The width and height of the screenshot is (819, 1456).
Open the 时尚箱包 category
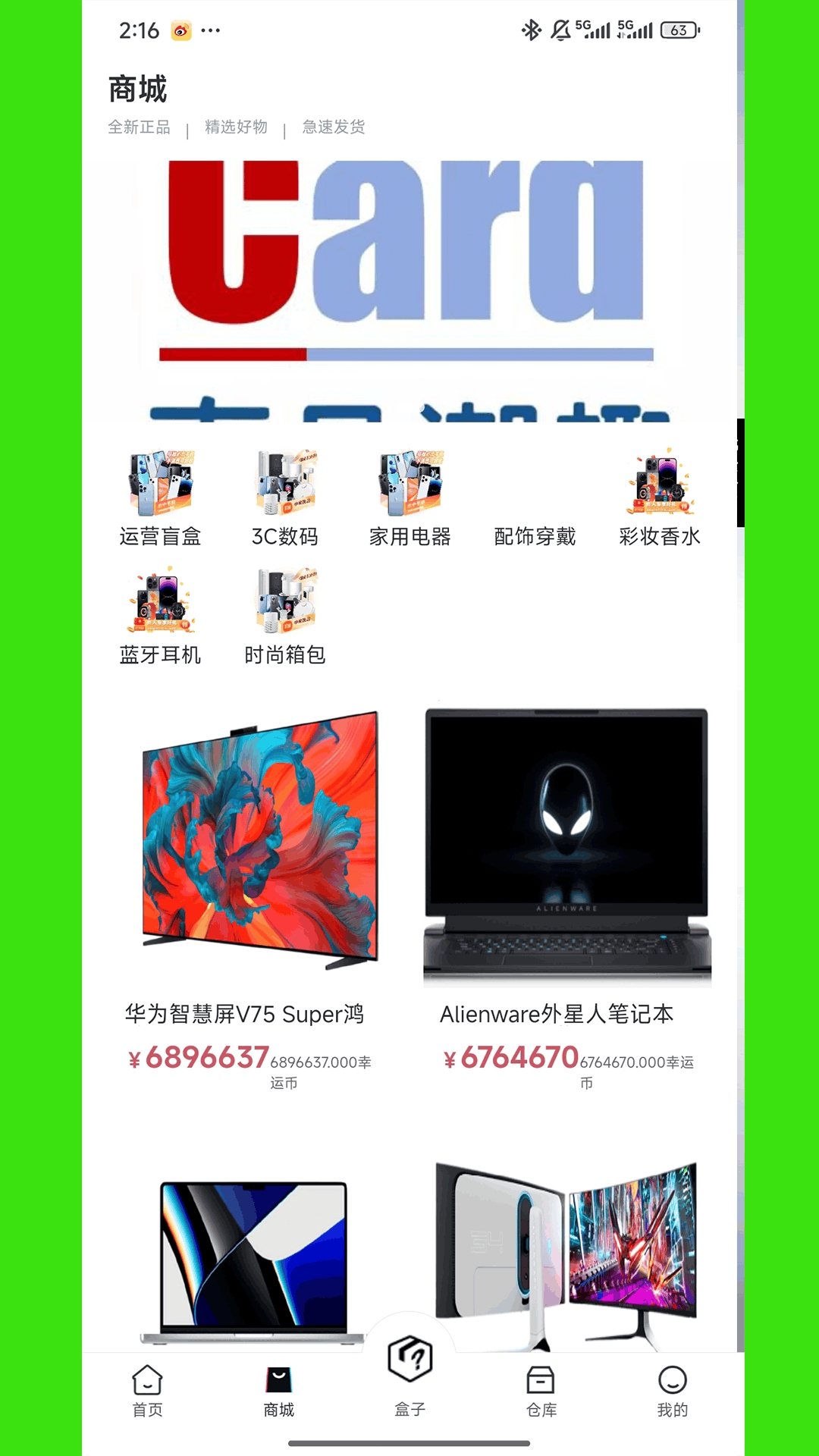point(285,616)
